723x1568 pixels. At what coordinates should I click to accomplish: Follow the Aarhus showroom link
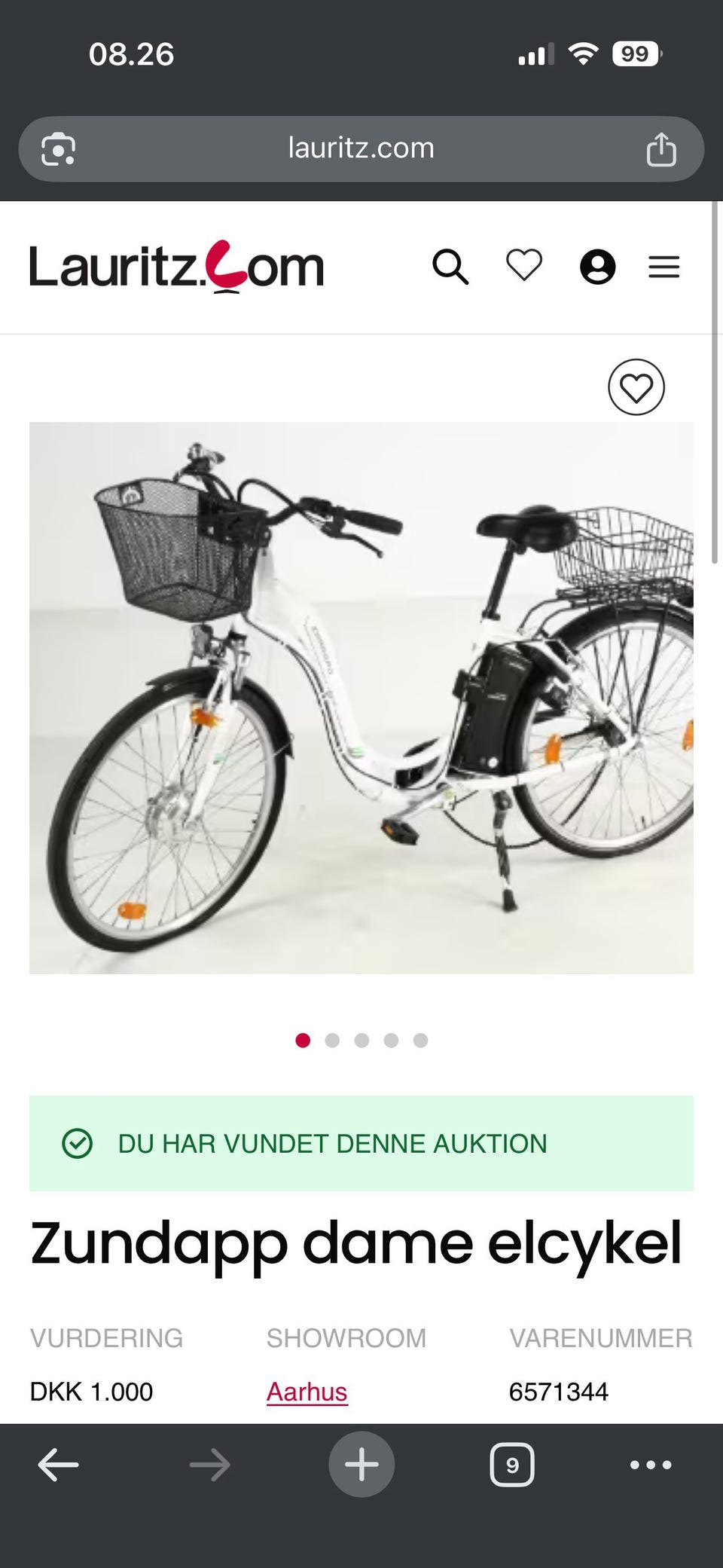coord(307,1391)
